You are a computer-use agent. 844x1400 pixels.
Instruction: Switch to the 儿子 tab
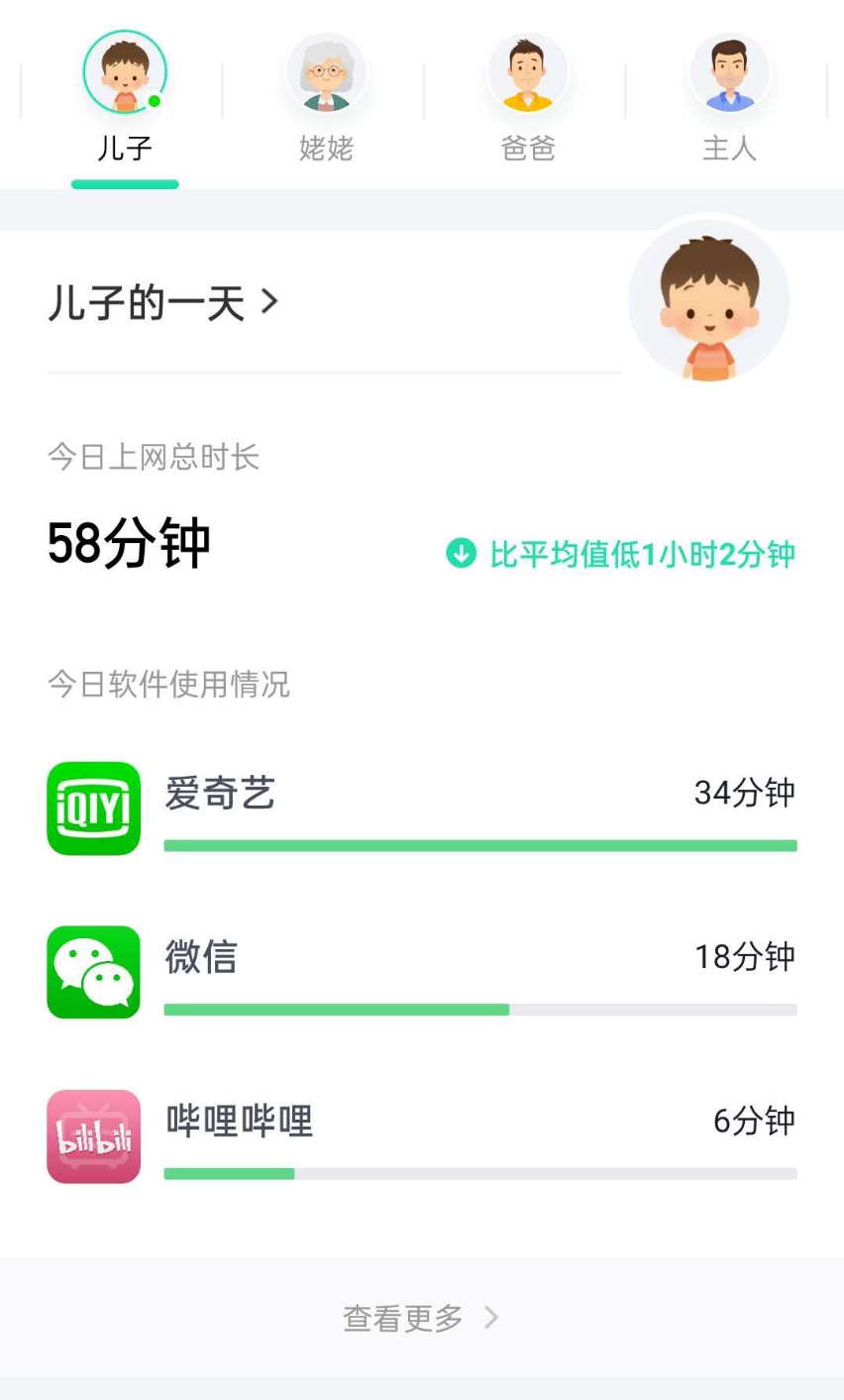tap(125, 99)
